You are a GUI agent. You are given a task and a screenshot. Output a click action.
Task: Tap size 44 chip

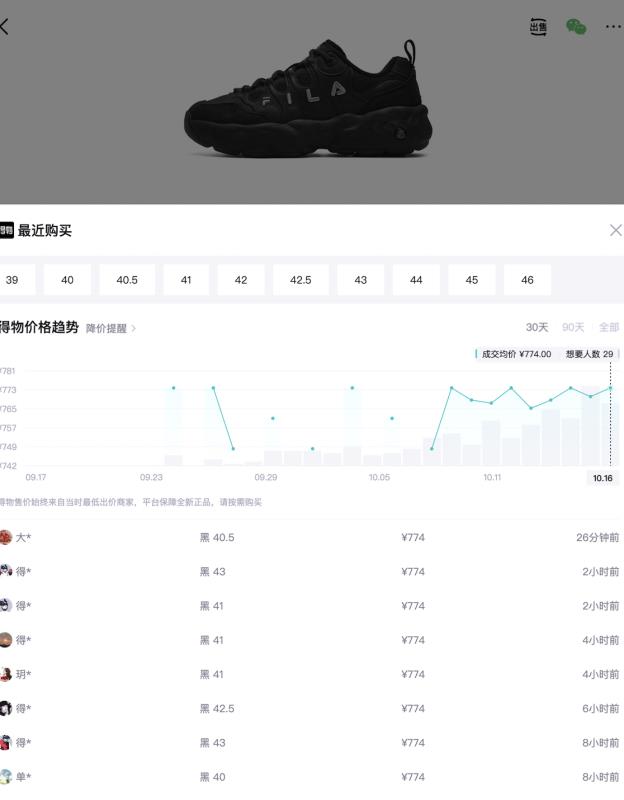416,280
